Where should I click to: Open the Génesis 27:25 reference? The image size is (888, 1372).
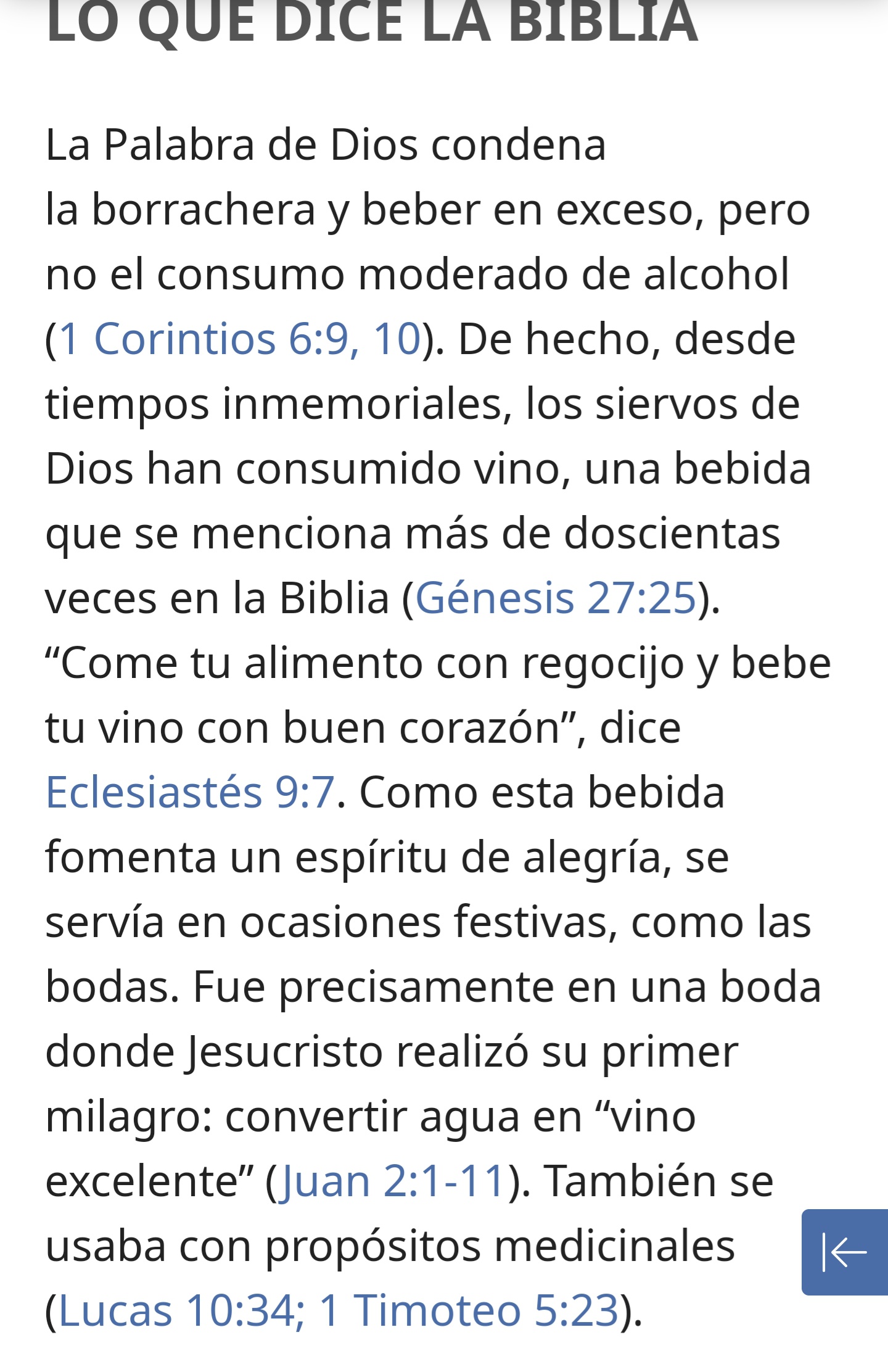[555, 599]
